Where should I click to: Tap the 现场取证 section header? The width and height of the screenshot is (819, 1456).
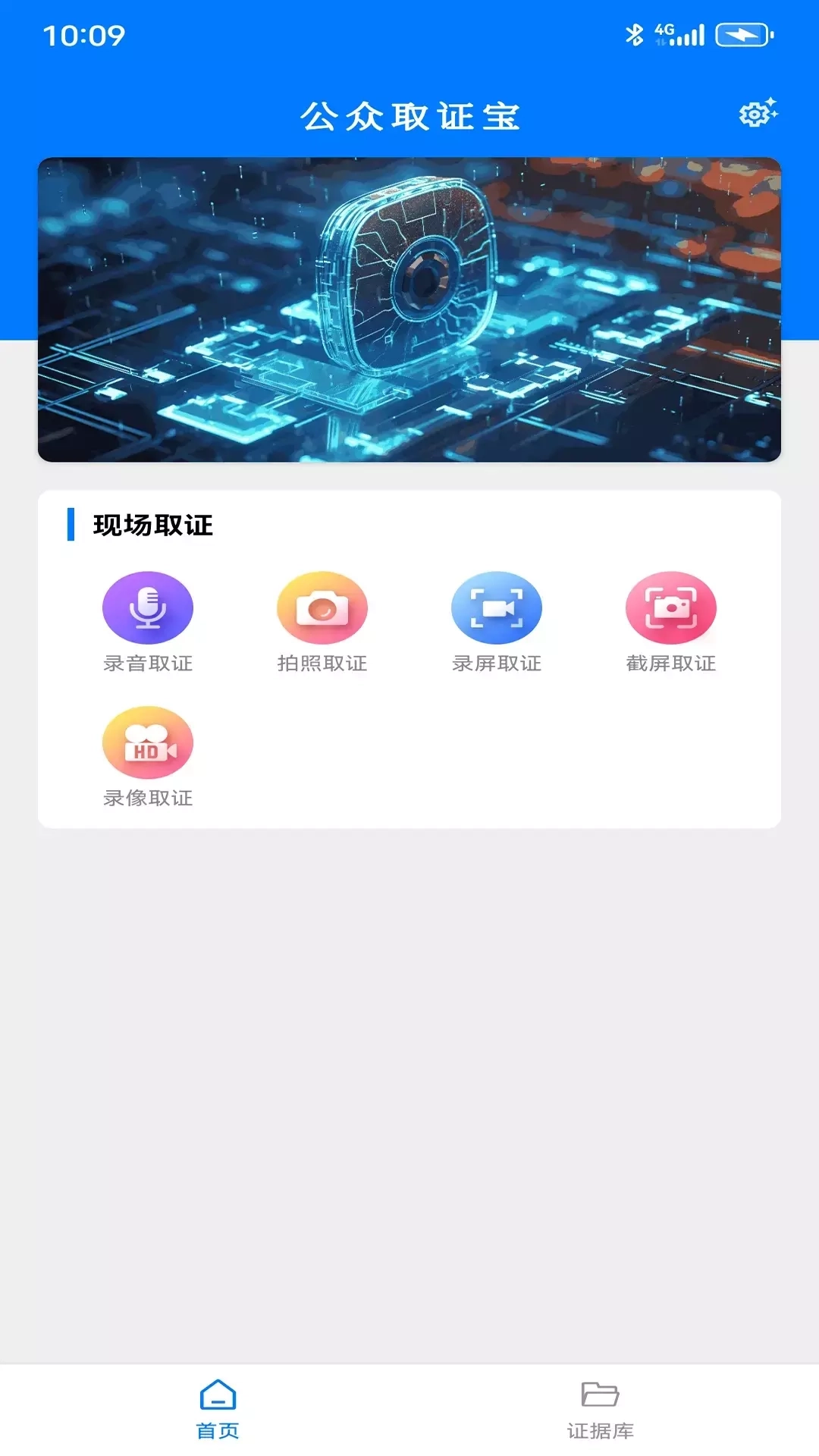point(152,524)
